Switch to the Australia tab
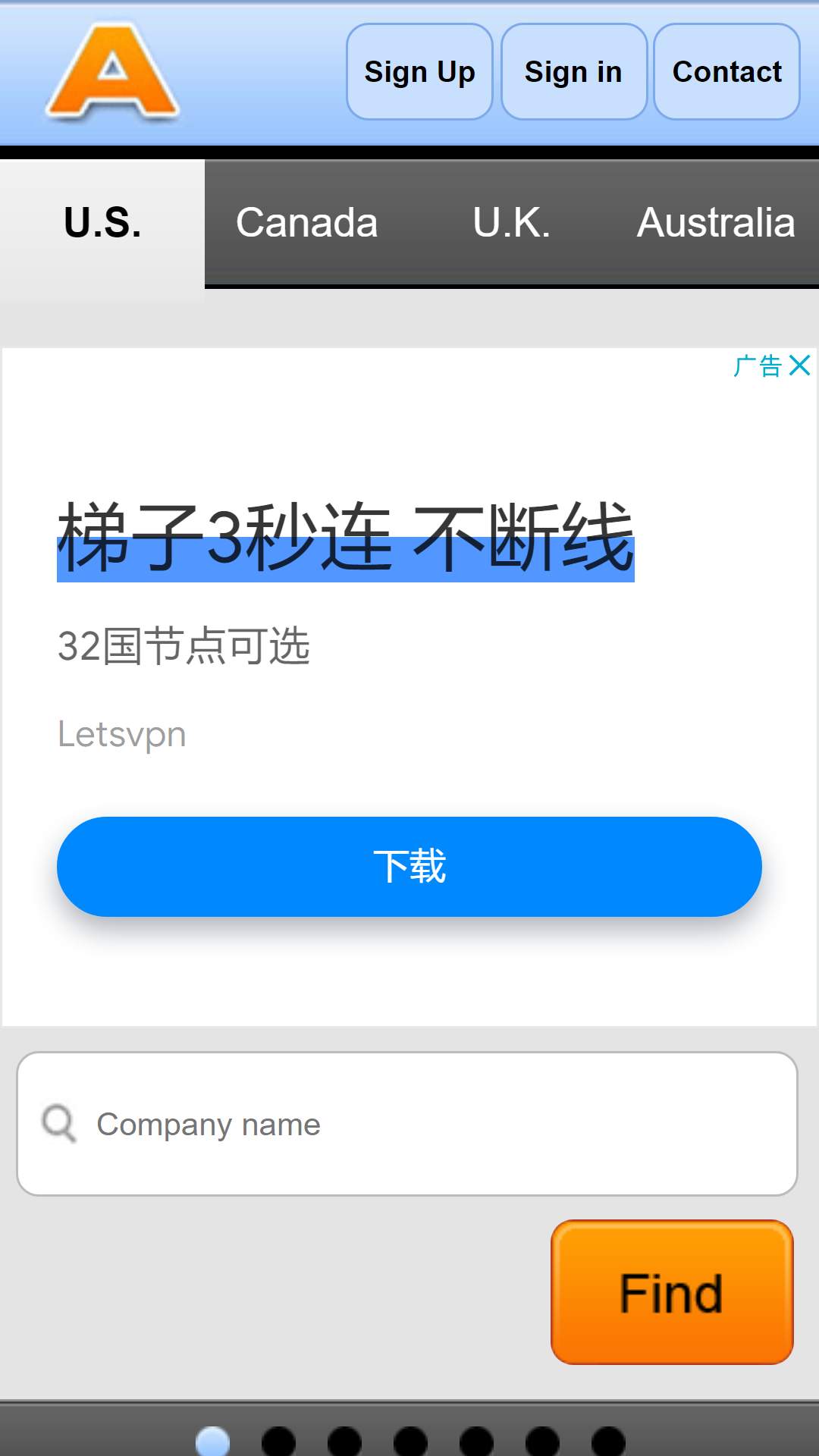 click(x=716, y=223)
